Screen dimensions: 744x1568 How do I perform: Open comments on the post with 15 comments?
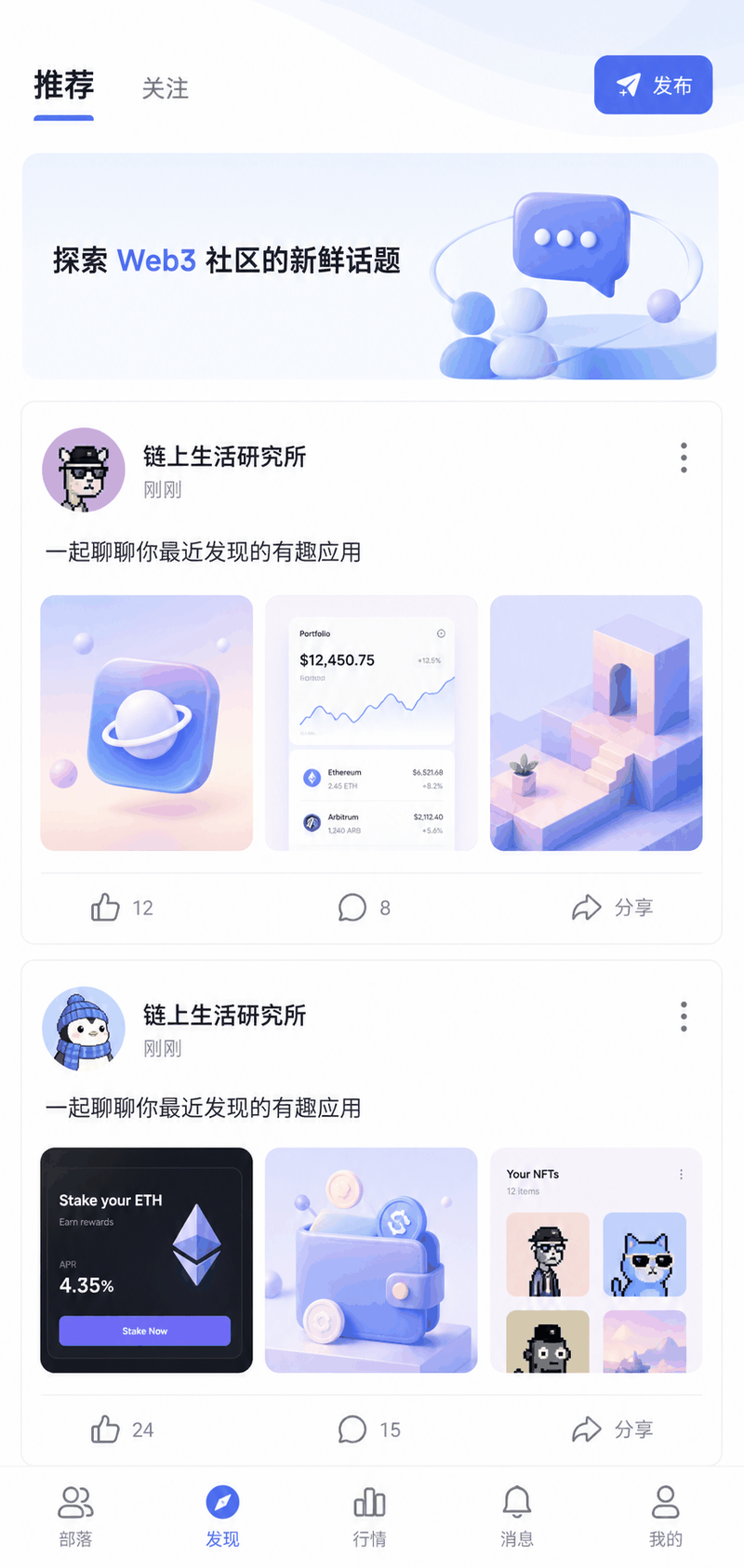pos(369,1429)
